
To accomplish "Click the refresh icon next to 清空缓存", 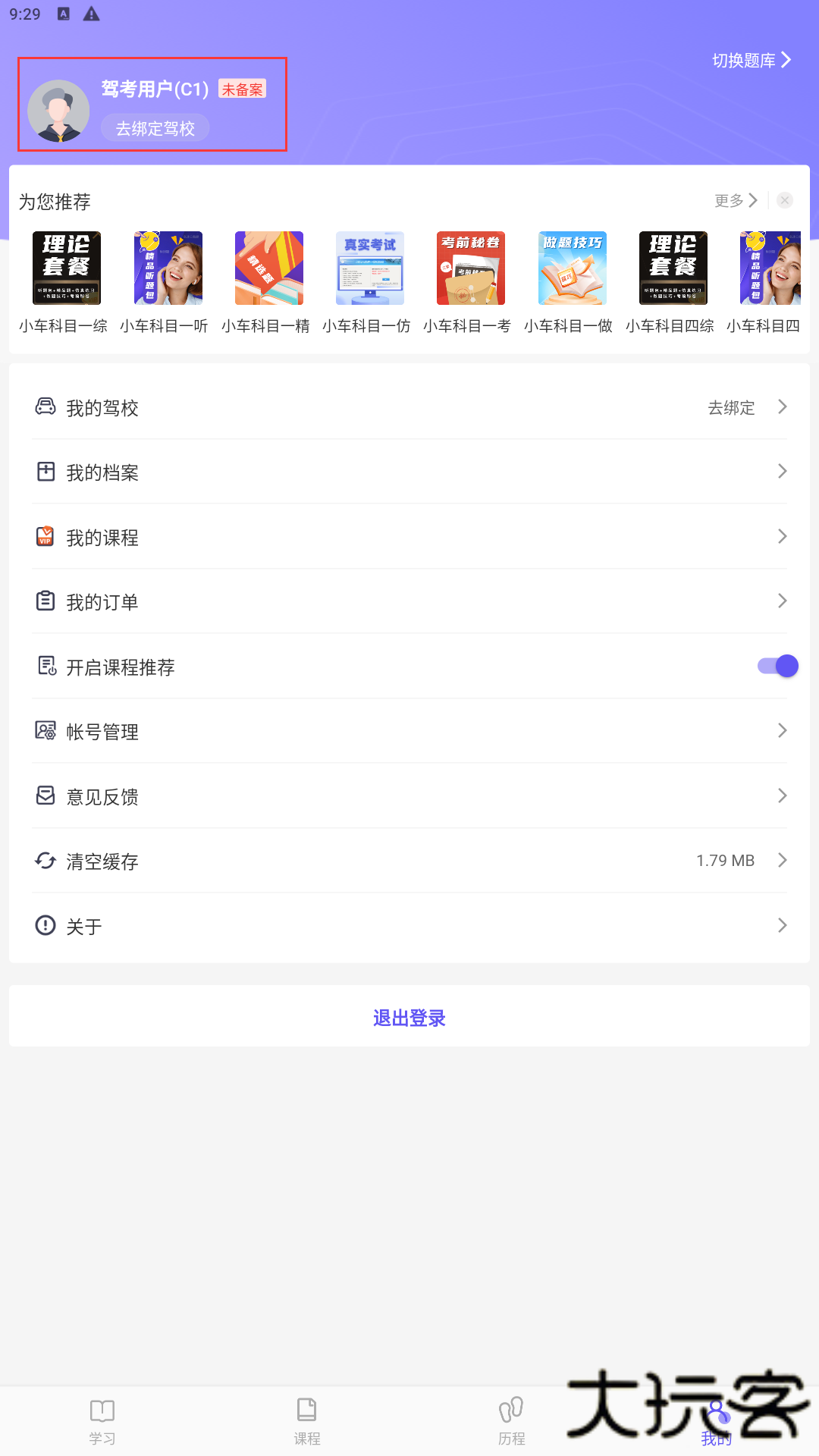I will coord(45,860).
